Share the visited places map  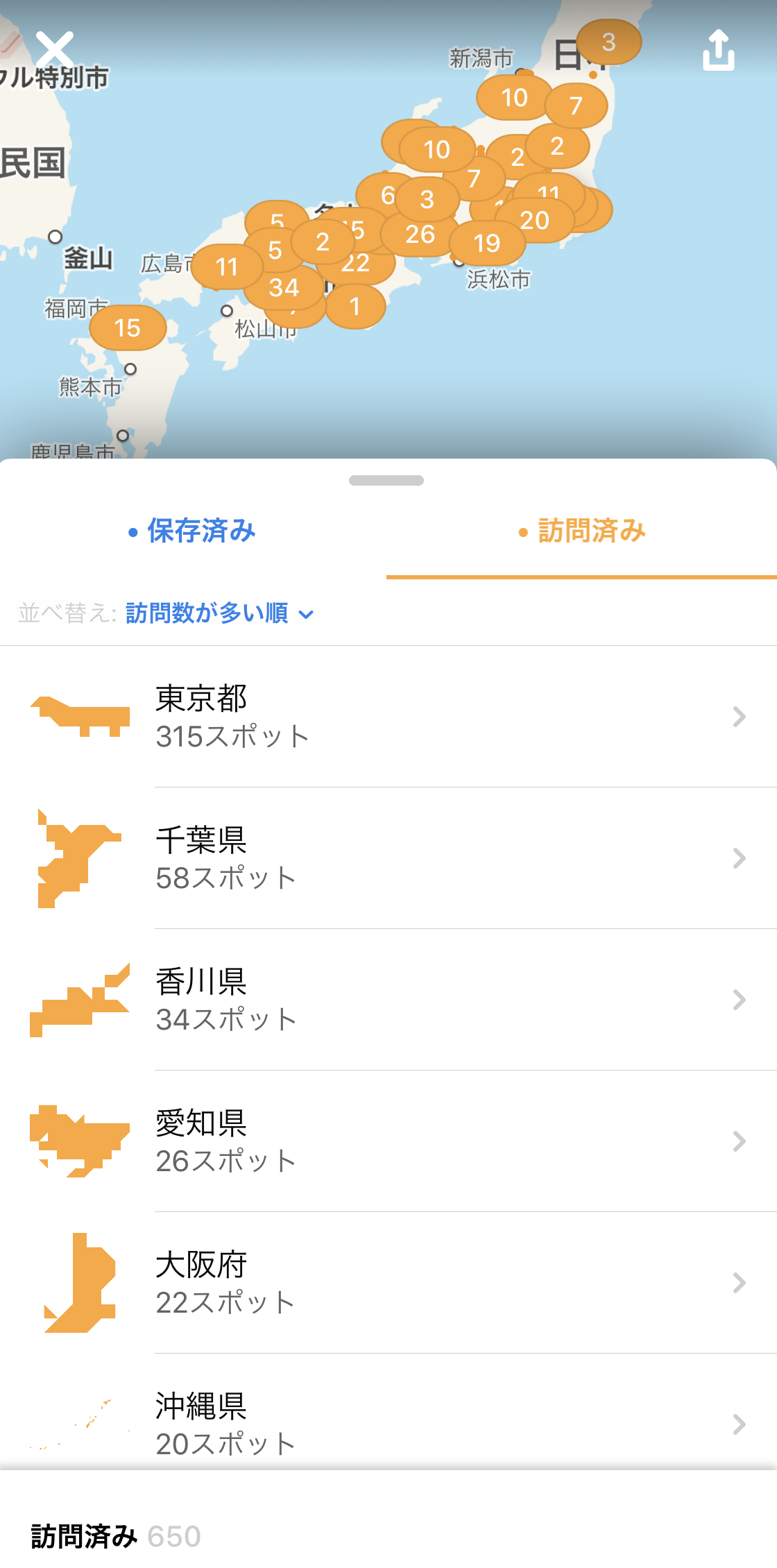[x=718, y=50]
